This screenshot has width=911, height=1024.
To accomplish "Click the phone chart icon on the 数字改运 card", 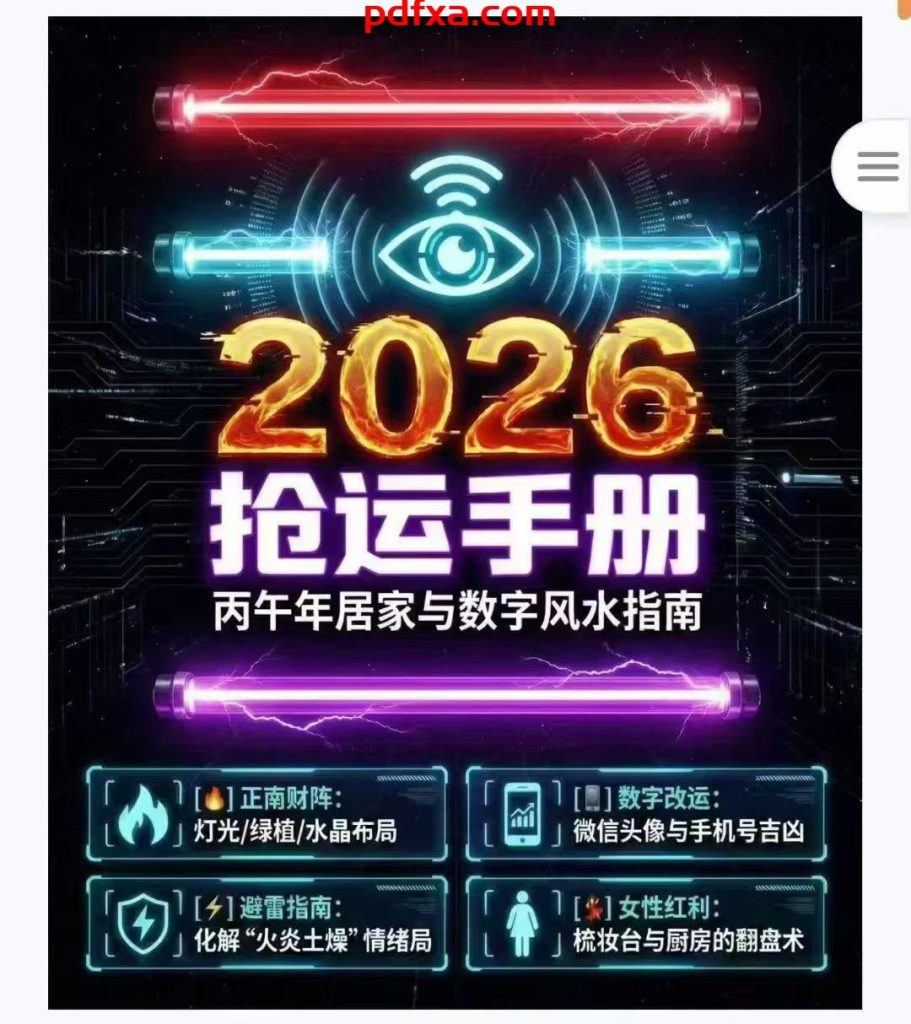I will [521, 816].
